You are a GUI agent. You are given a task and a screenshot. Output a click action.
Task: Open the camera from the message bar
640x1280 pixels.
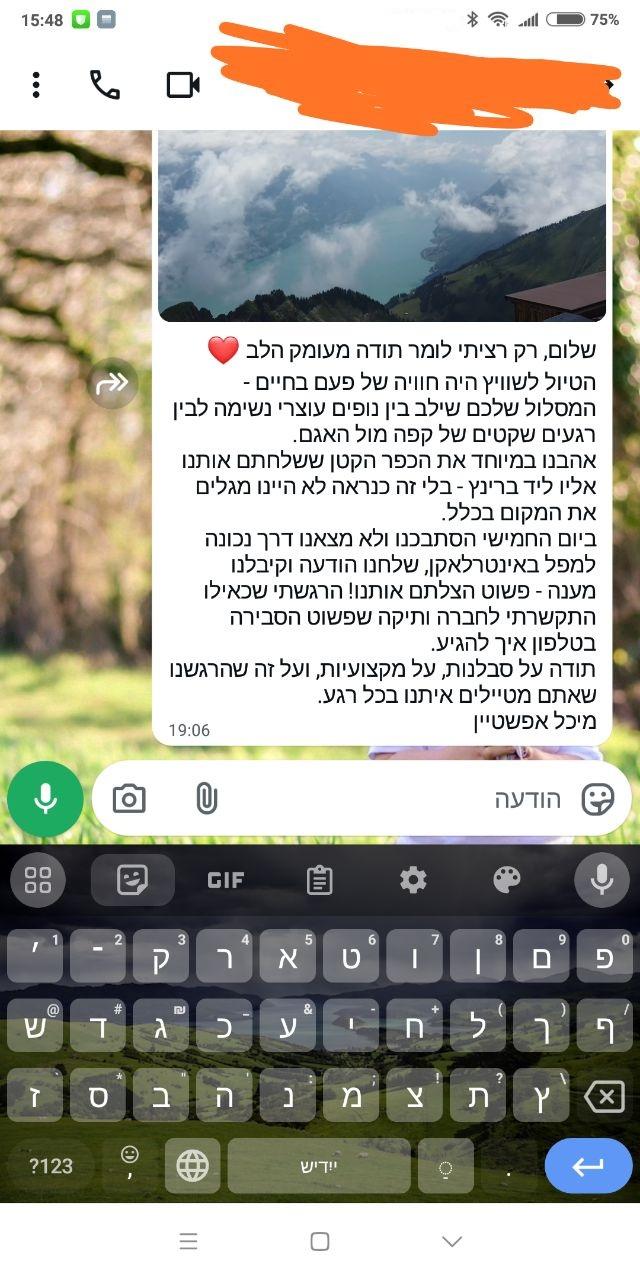point(129,799)
